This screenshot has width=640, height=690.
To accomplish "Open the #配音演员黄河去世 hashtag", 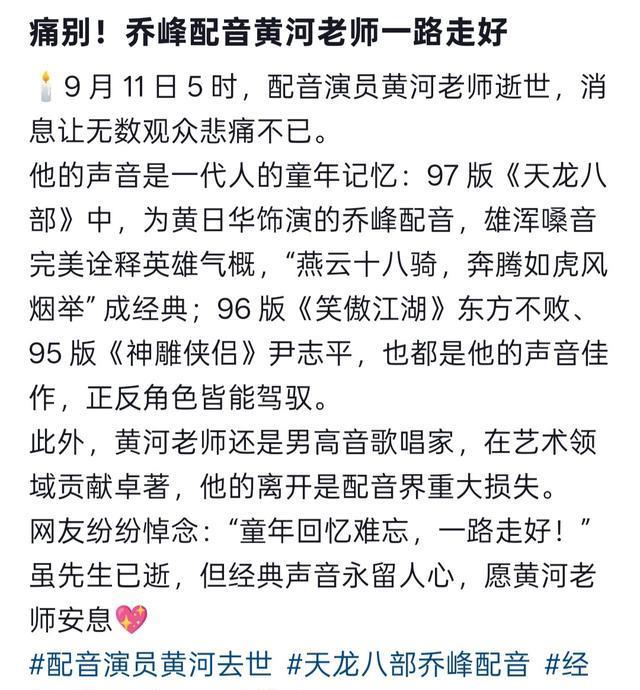I will pos(152,664).
